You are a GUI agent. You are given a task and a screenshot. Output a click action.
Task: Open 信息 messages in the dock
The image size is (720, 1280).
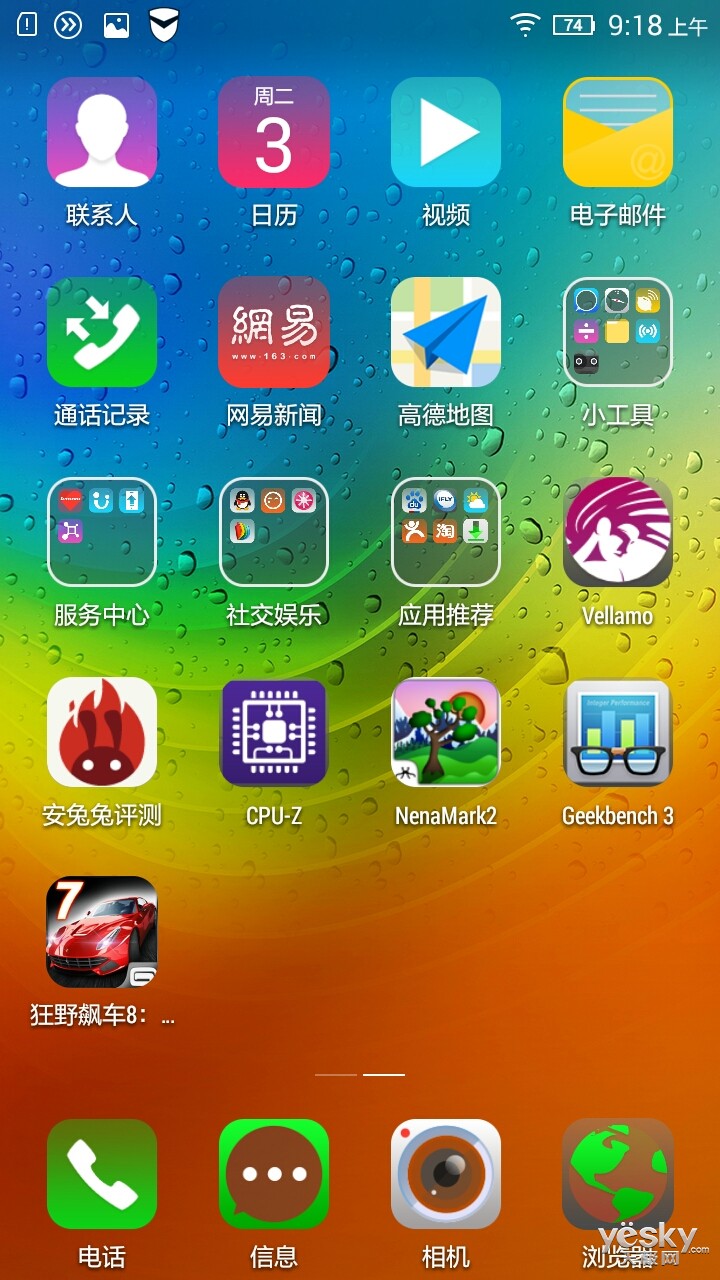tap(274, 1174)
